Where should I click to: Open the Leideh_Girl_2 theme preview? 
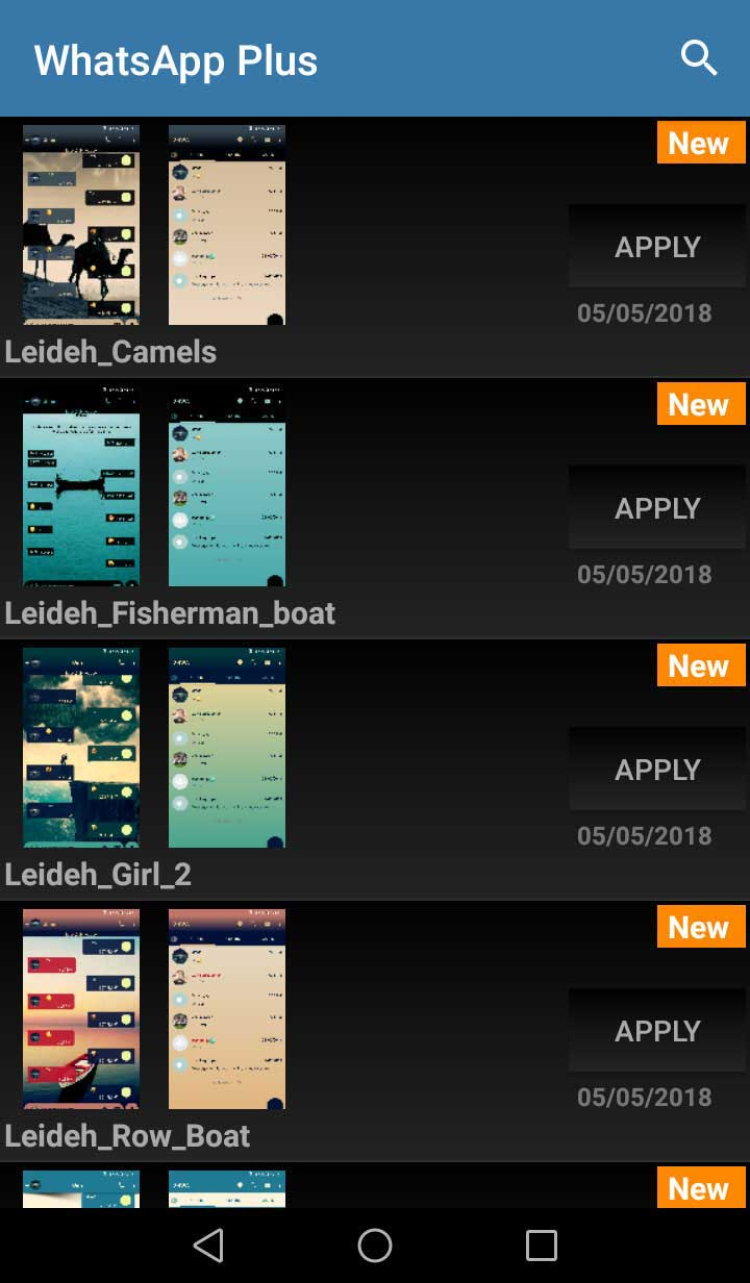click(81, 747)
